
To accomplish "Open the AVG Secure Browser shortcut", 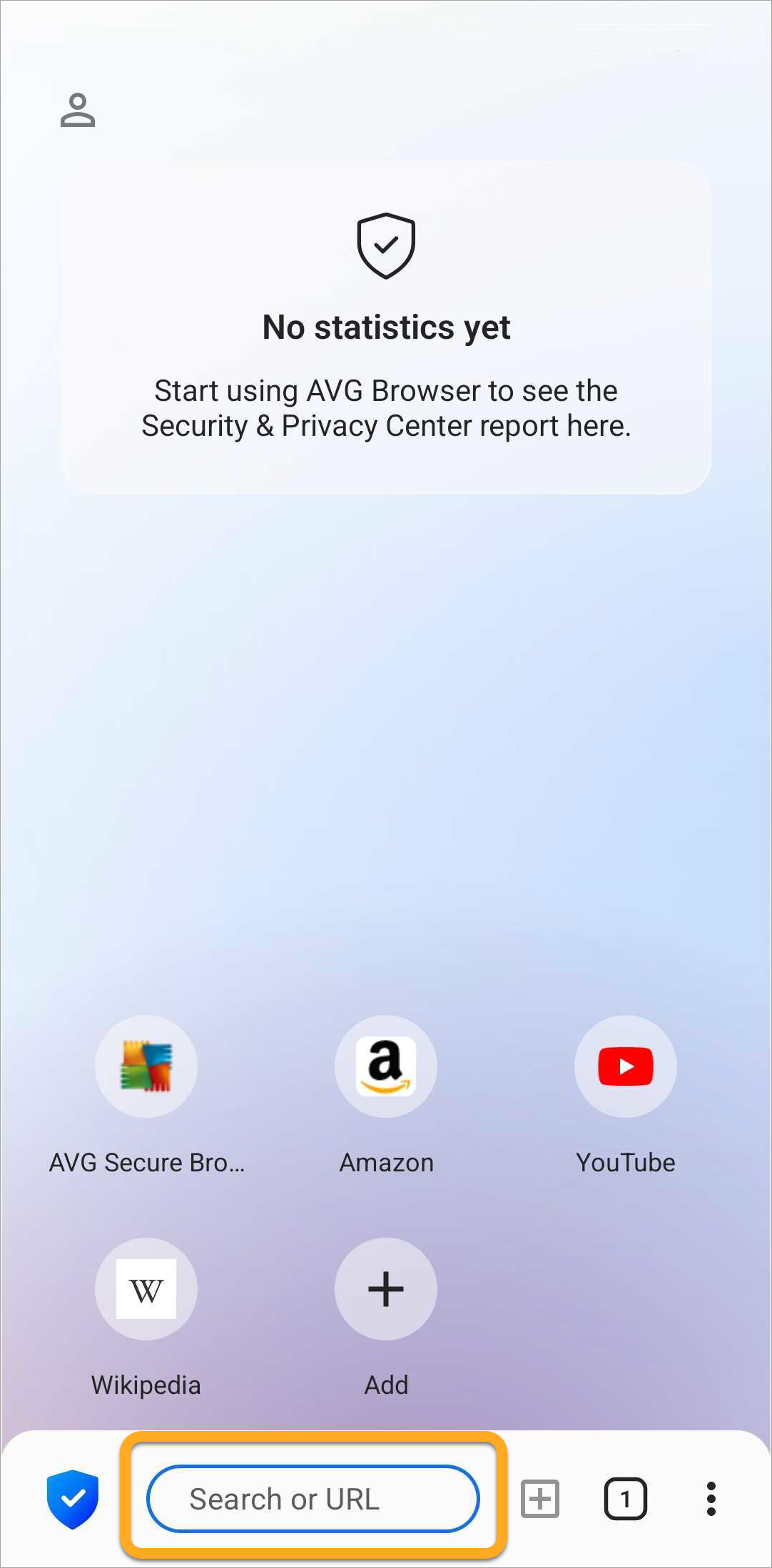I will click(146, 1066).
